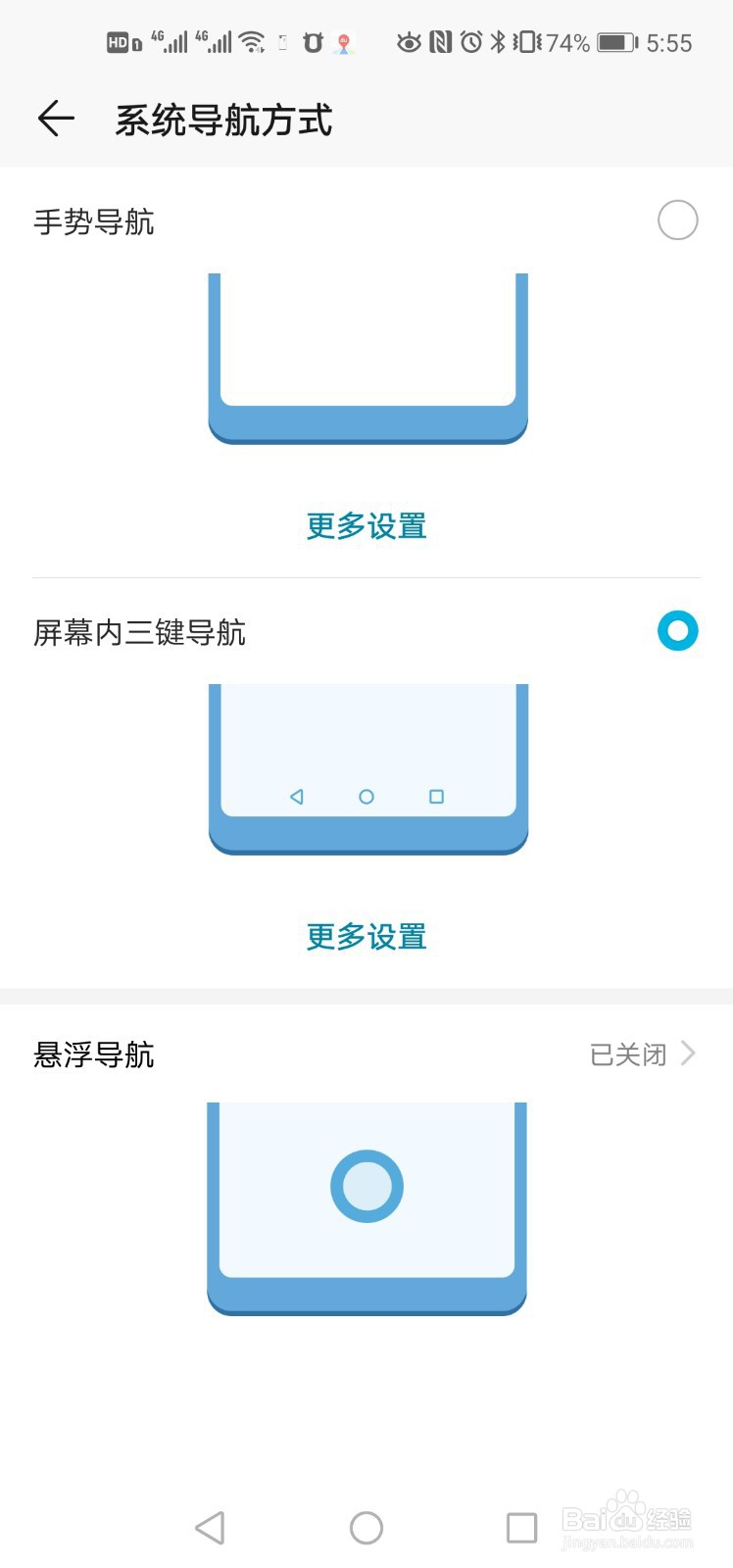The width and height of the screenshot is (733, 1568).
Task: Tap the eye comfort mode icon
Action: tap(412, 41)
